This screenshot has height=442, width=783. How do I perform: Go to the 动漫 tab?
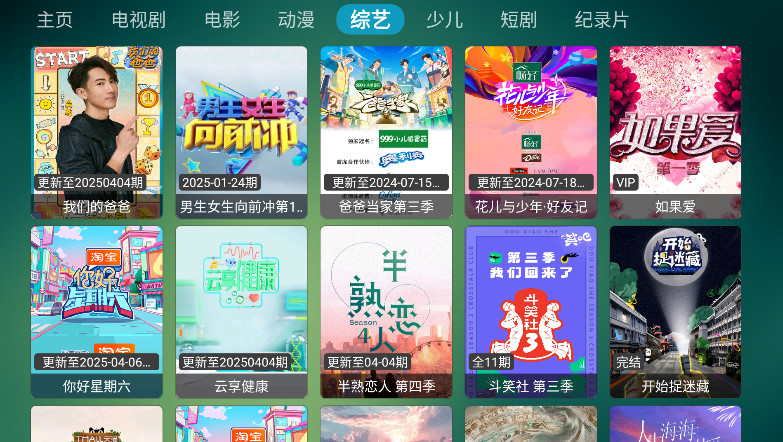pos(296,20)
